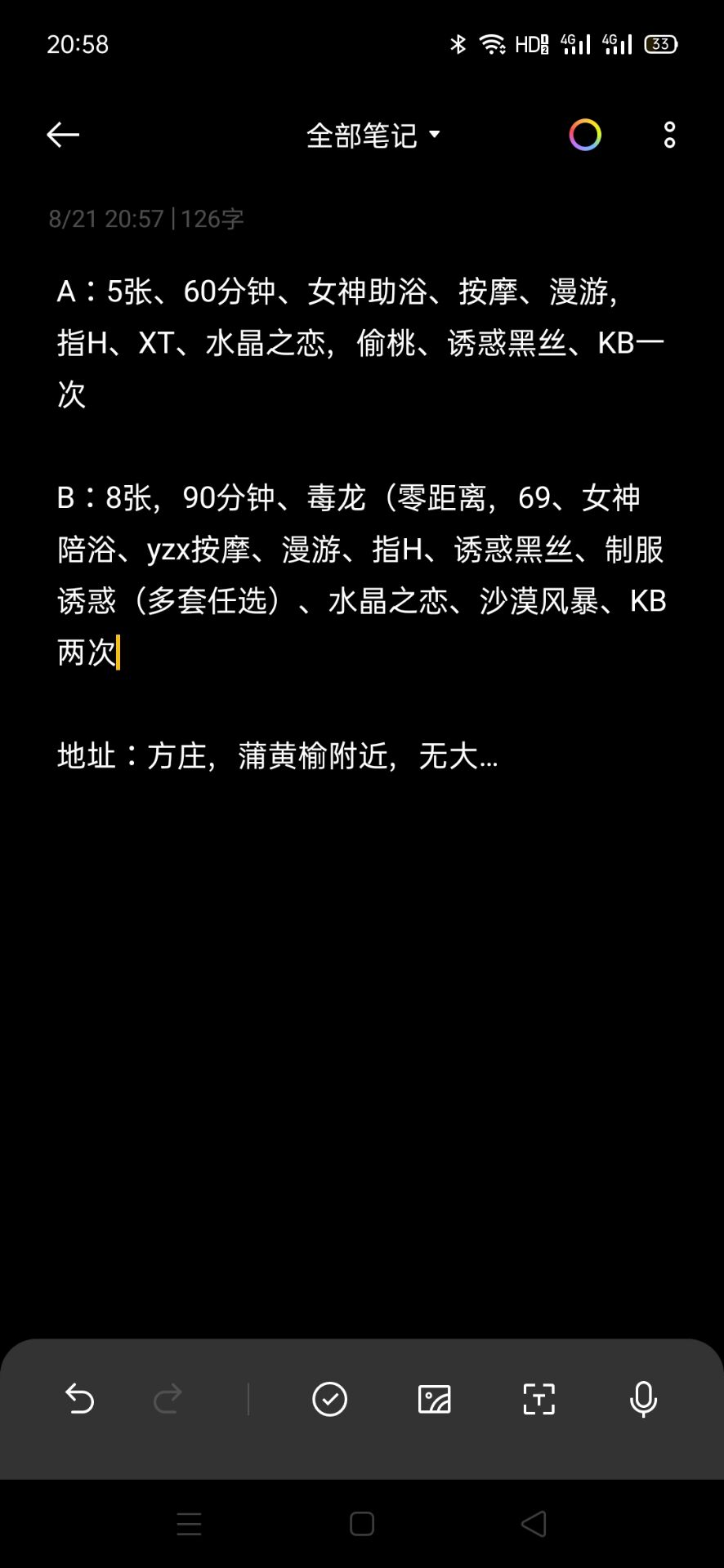Viewport: 724px width, 1568px height.
Task: Tap the system home button
Action: 361,1524
